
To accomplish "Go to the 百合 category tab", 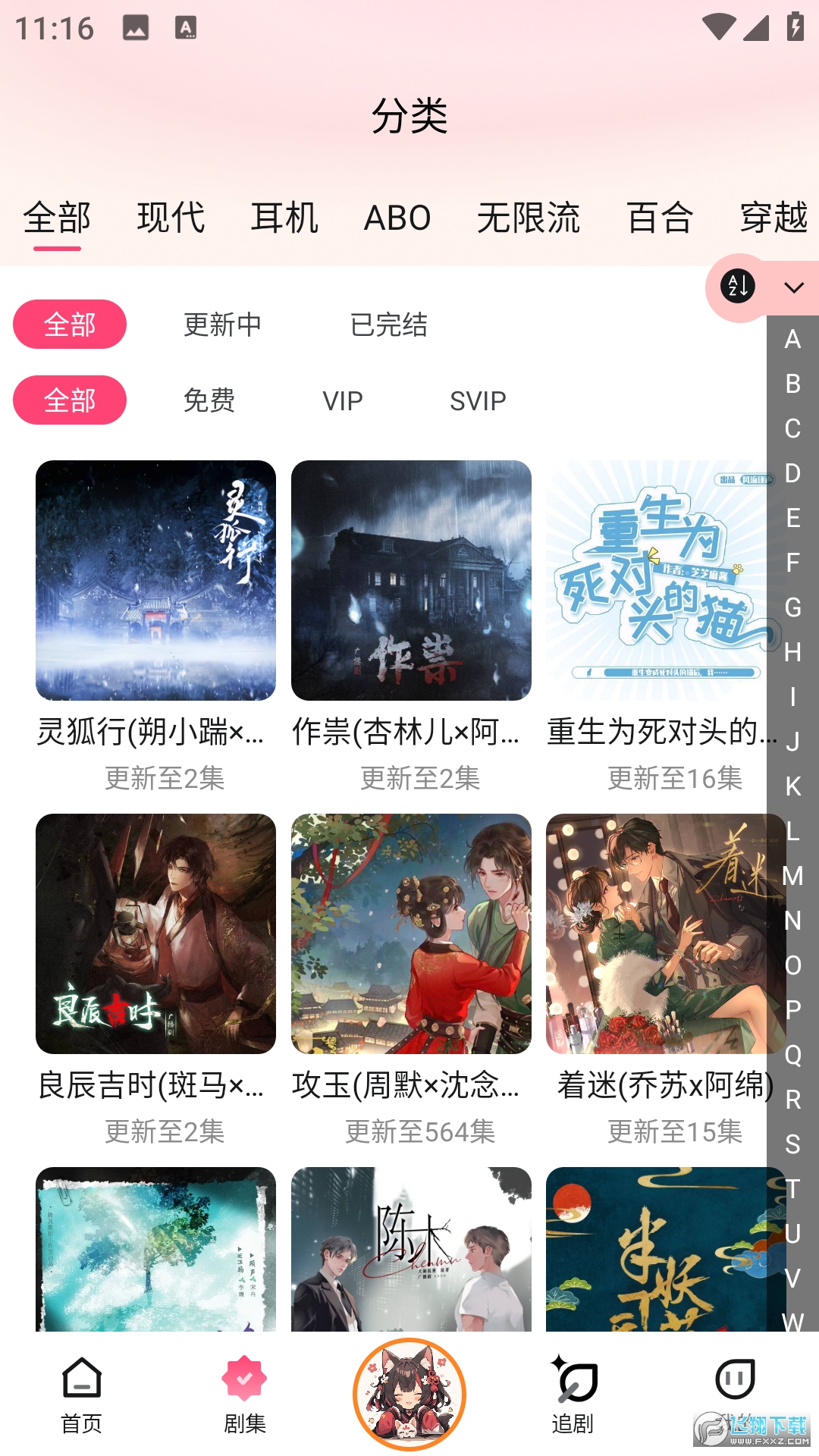I will point(660,218).
